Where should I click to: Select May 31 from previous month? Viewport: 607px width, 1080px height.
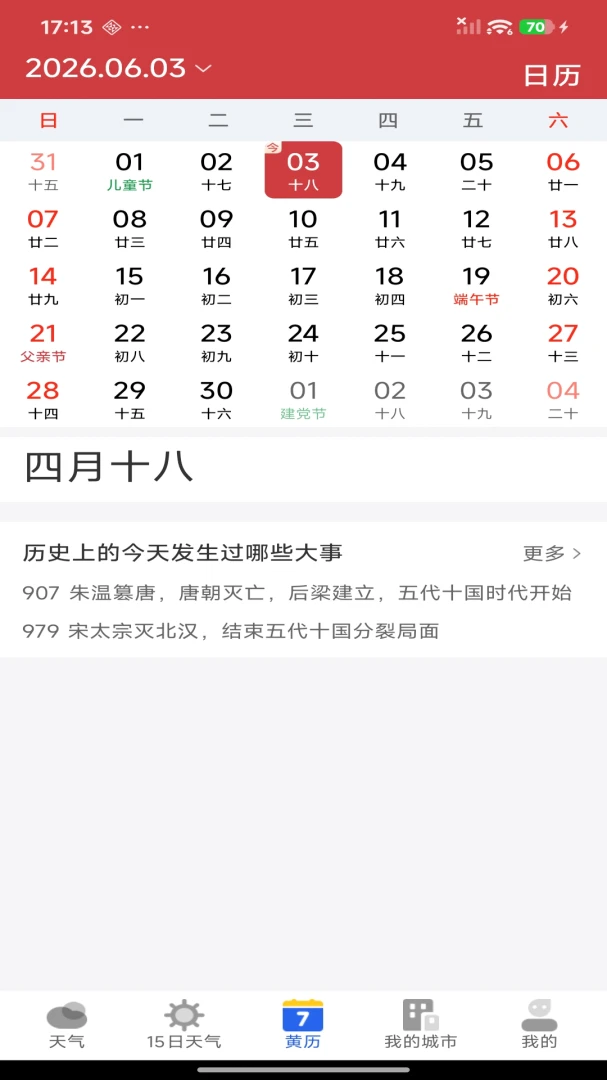click(x=43, y=171)
